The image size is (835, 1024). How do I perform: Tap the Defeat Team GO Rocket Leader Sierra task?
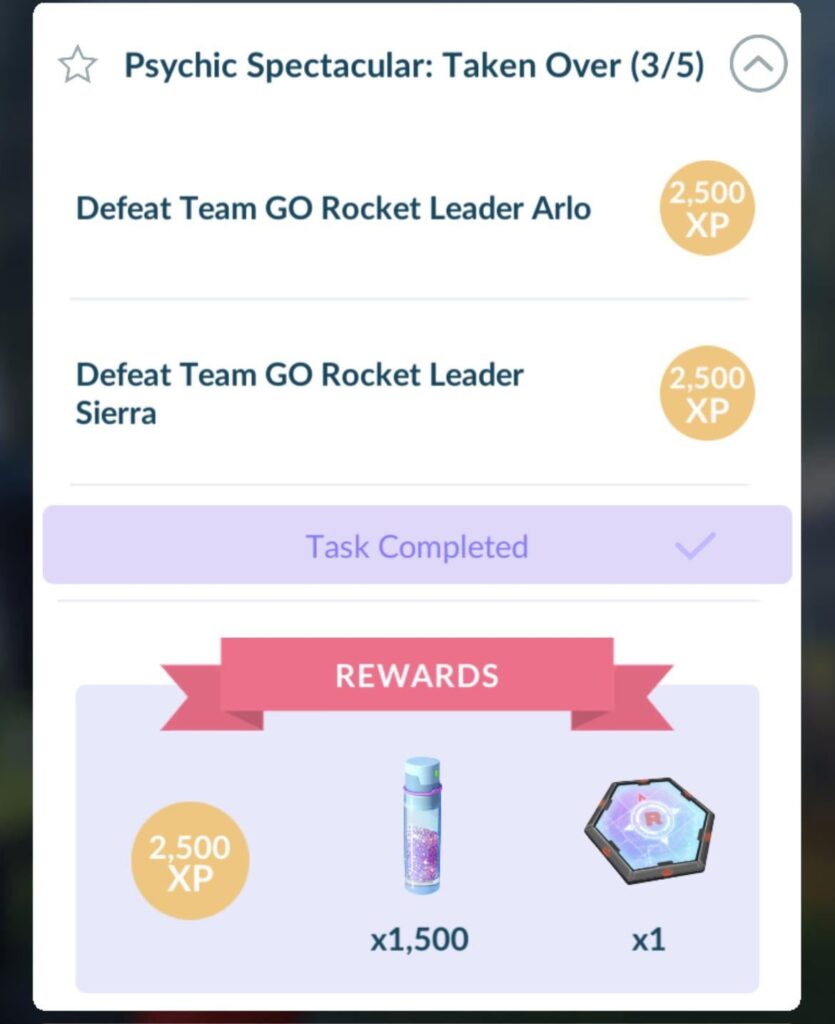pyautogui.click(x=298, y=392)
